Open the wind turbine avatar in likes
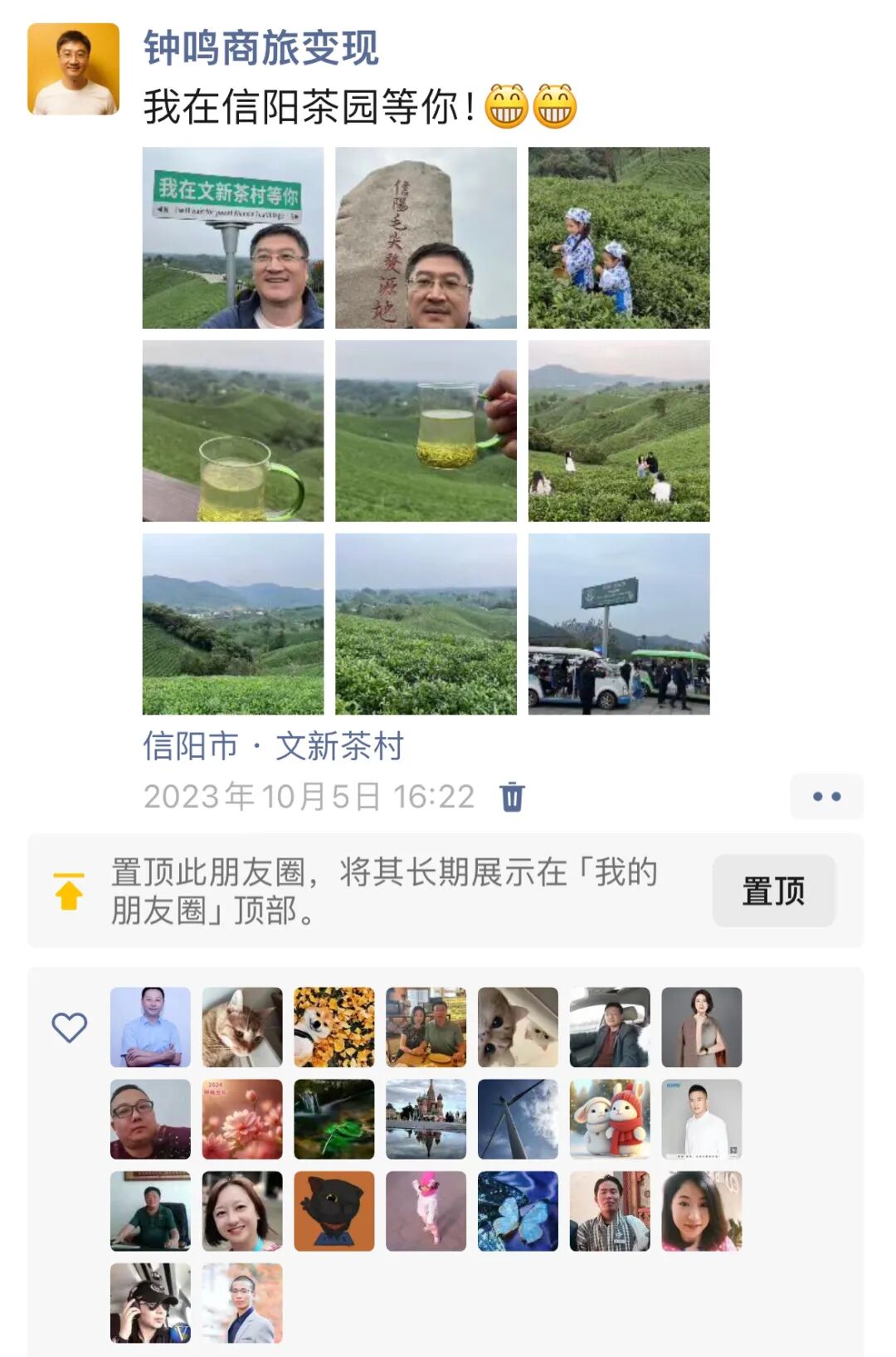Viewport: 896px width, 1357px height. click(x=518, y=1119)
